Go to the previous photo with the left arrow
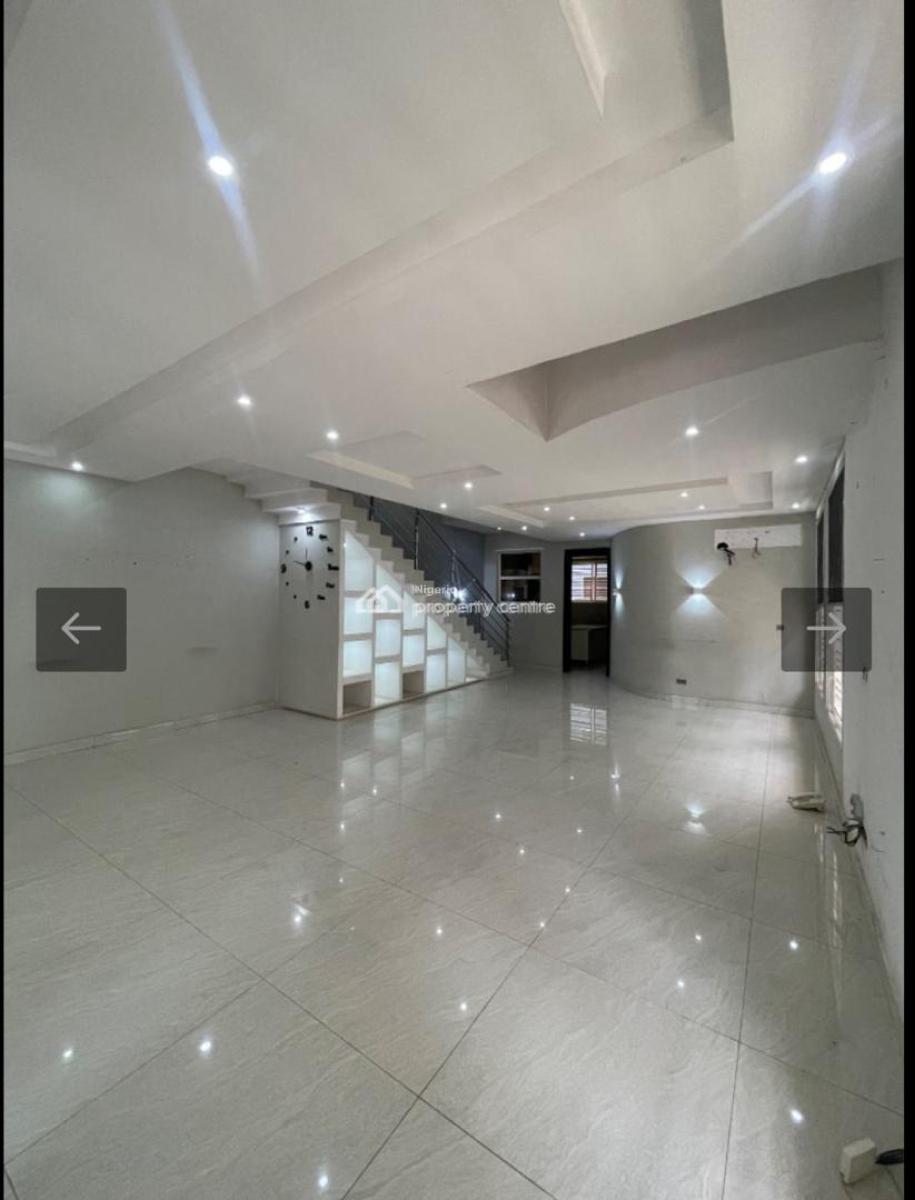 [x=81, y=629]
